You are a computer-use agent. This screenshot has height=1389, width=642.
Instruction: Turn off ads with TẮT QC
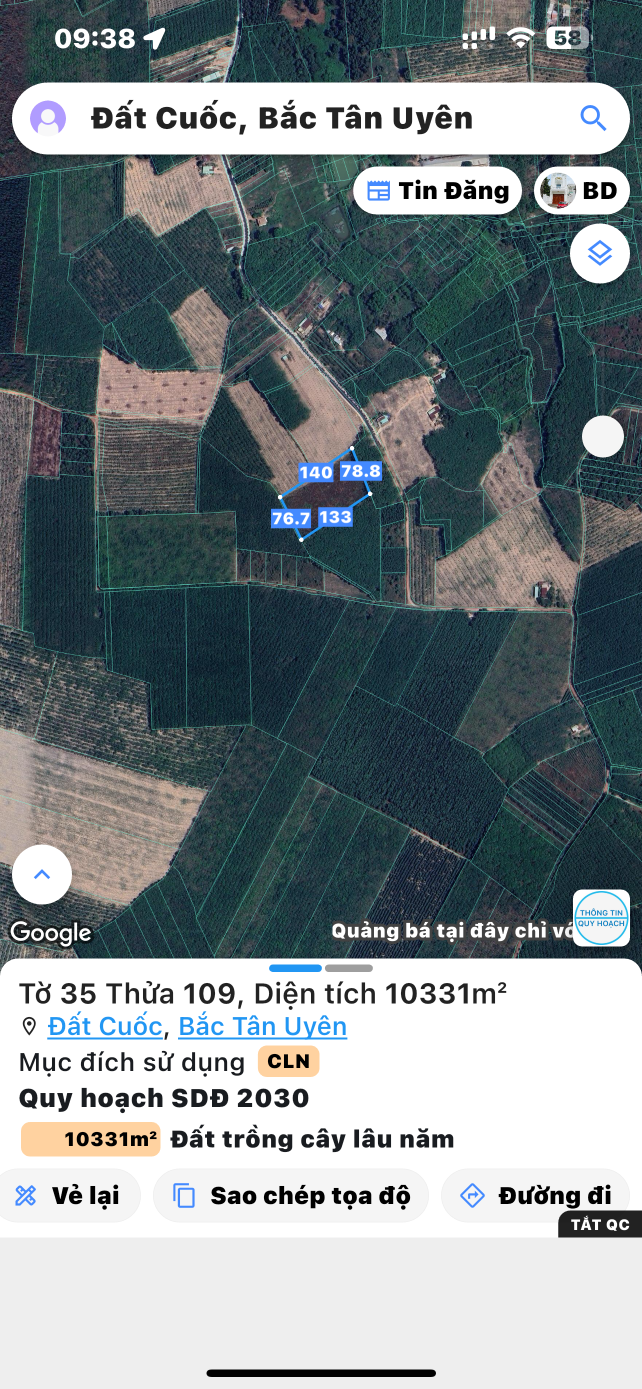[x=600, y=1225]
